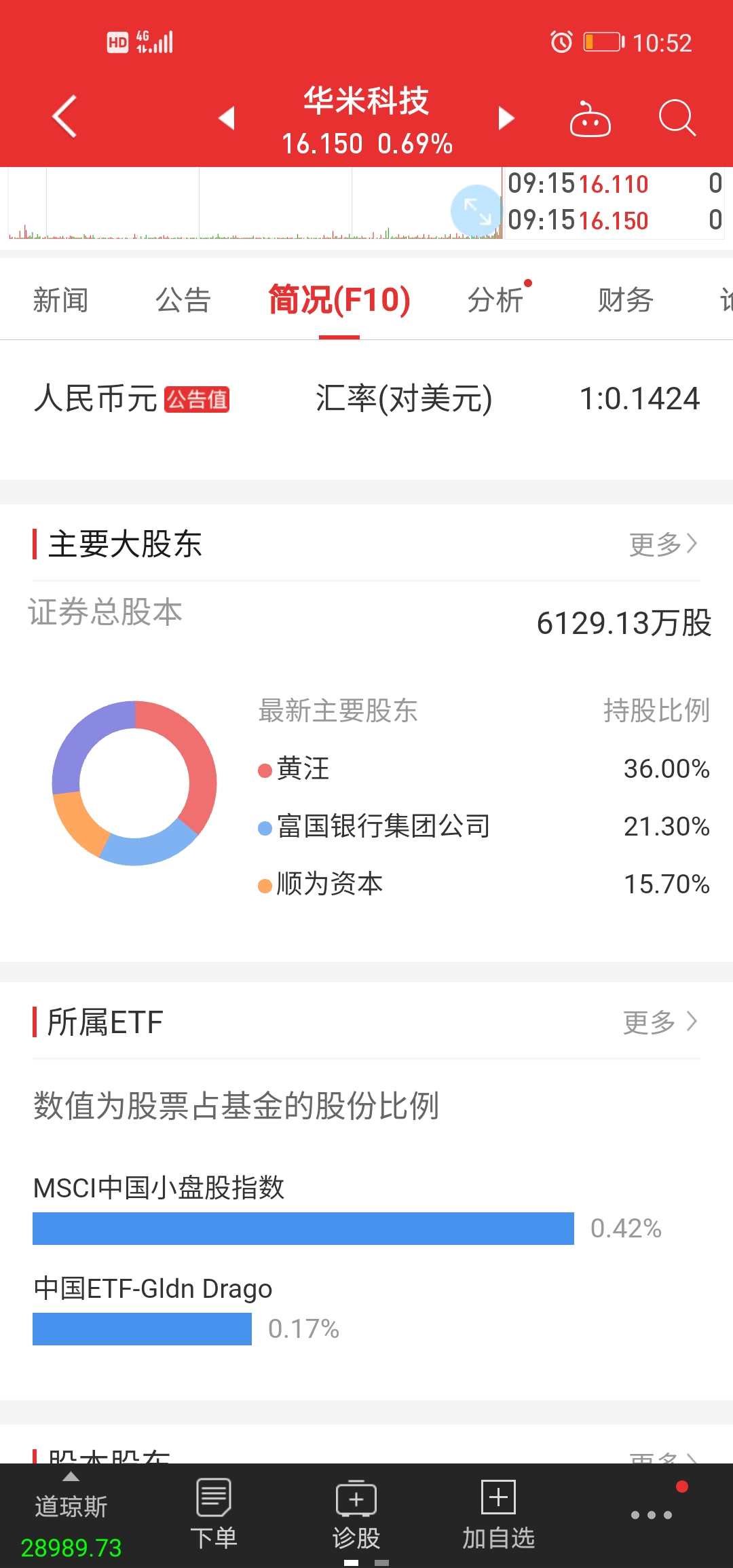Go back using the top-left arrow
Viewport: 733px width, 1568px height.
64,117
